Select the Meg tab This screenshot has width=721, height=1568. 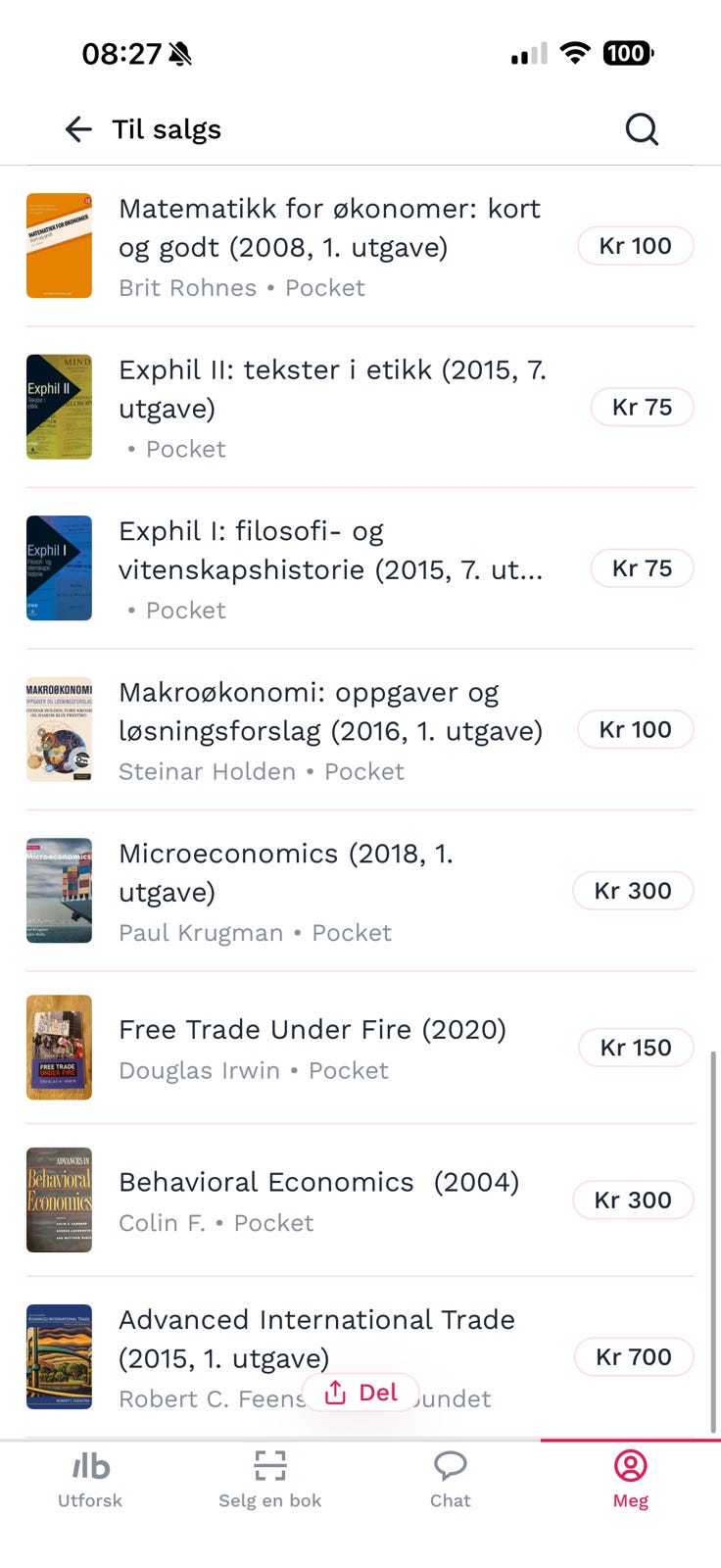631,1479
